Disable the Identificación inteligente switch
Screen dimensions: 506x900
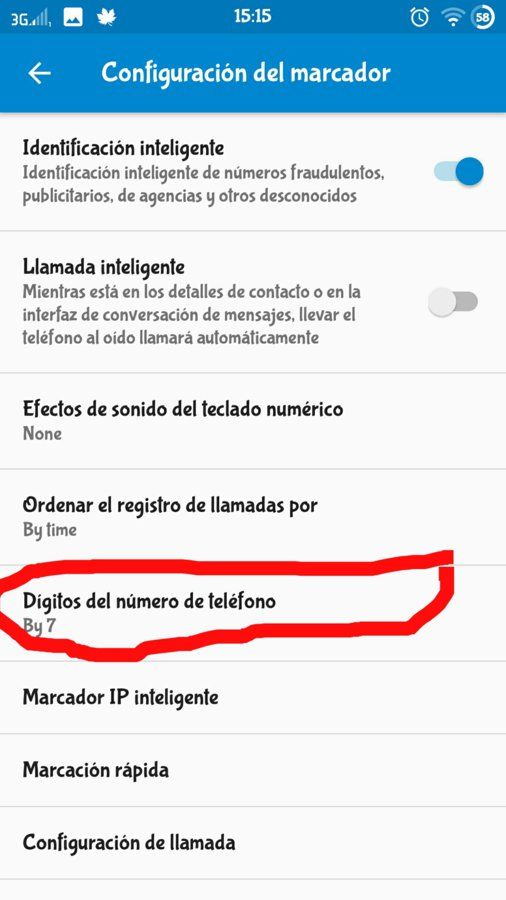click(x=458, y=172)
